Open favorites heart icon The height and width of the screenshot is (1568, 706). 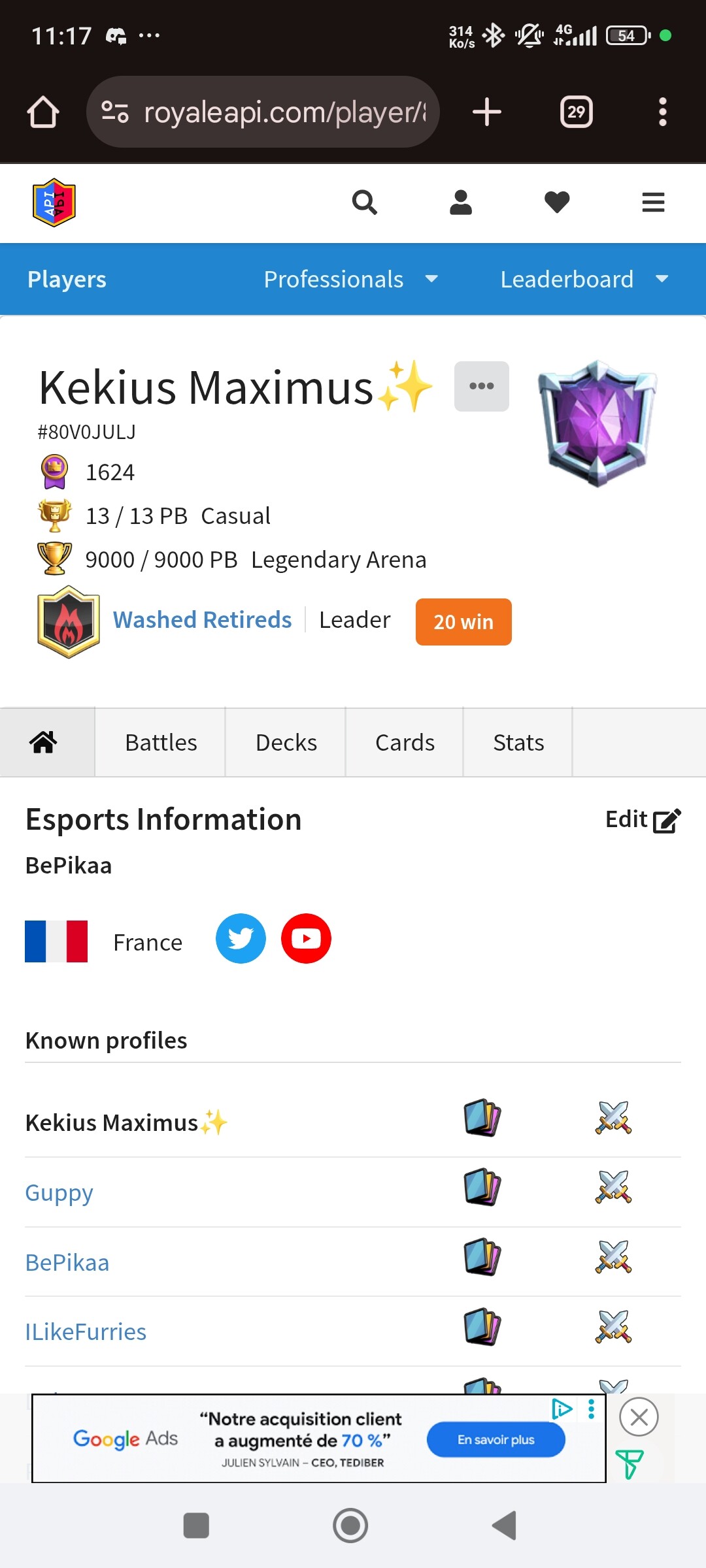pyautogui.click(x=557, y=203)
